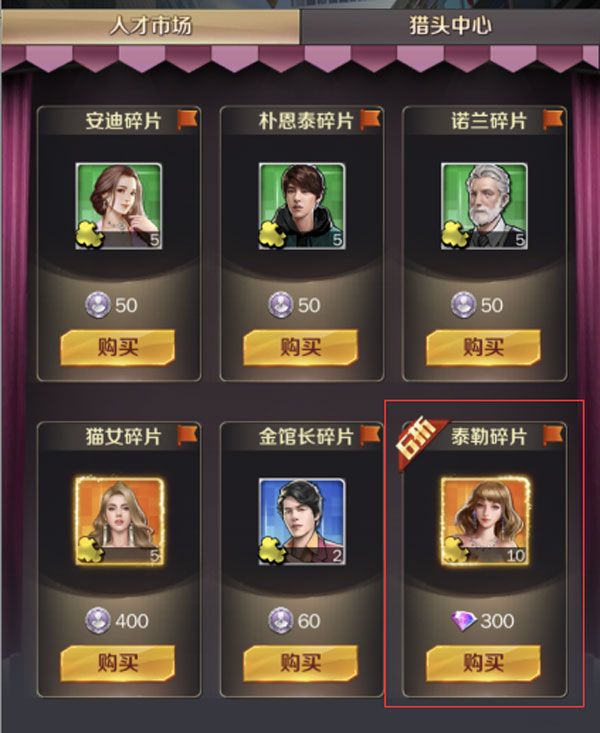600x733 pixels.
Task: View 金馆长 fragment portrait details
Action: pos(301,521)
